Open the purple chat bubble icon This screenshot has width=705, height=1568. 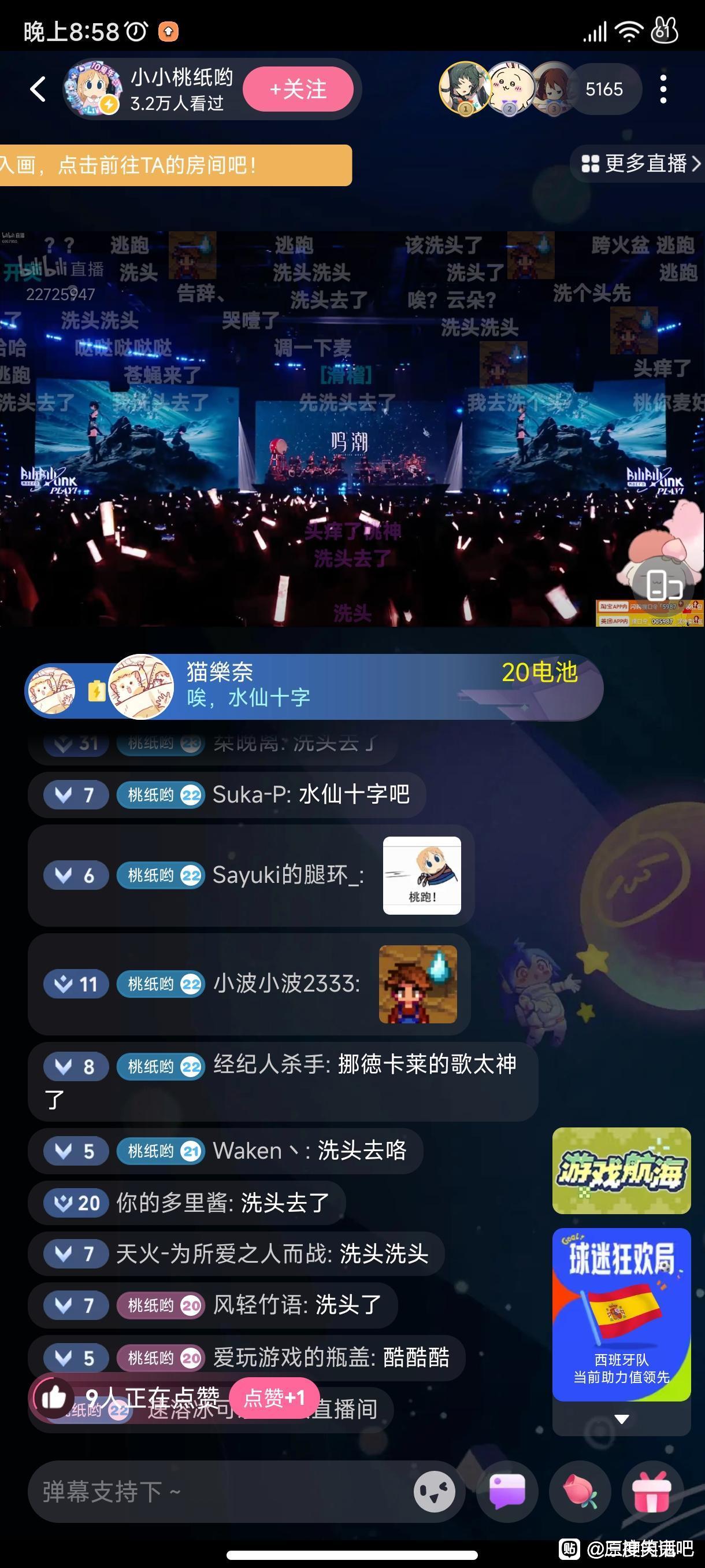[507, 1491]
